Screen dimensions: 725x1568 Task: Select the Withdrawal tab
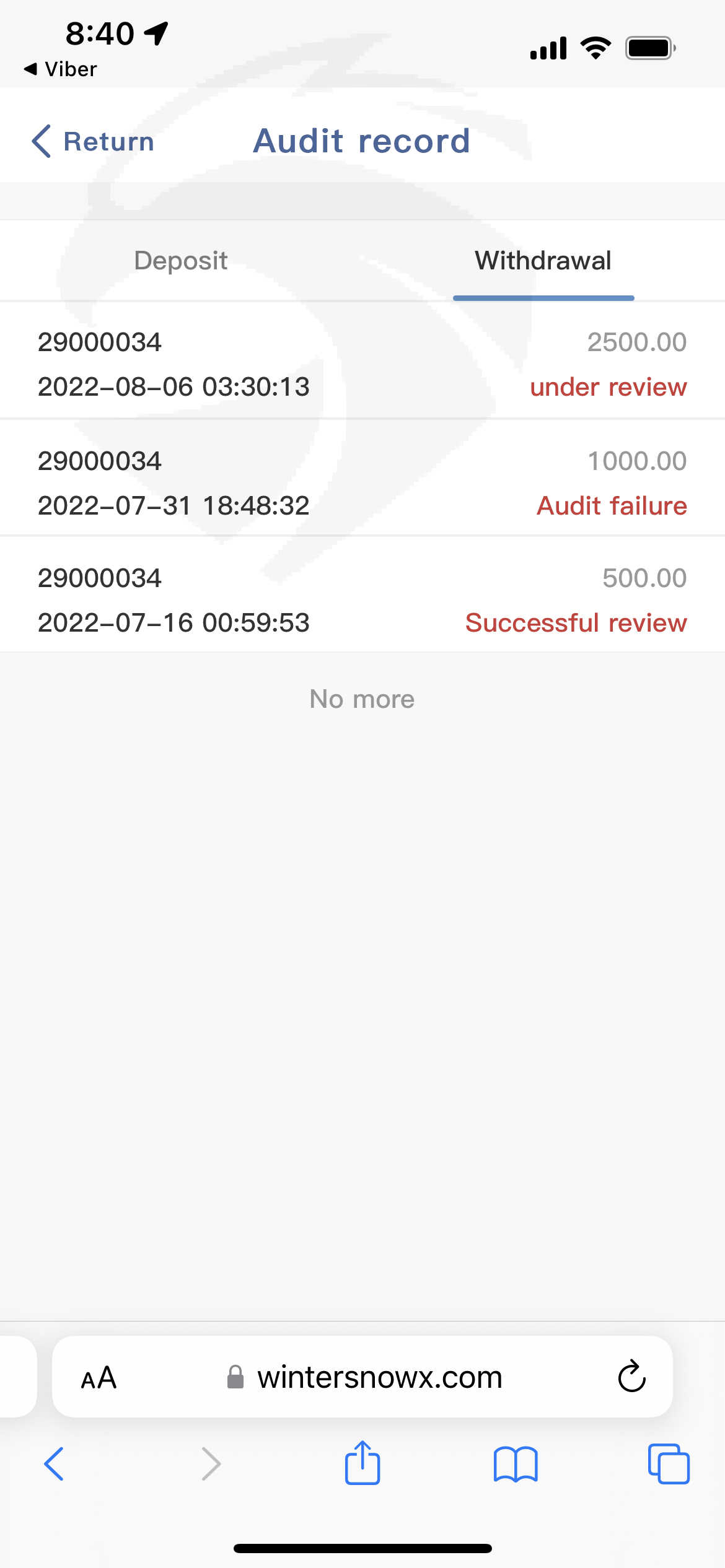(x=543, y=261)
